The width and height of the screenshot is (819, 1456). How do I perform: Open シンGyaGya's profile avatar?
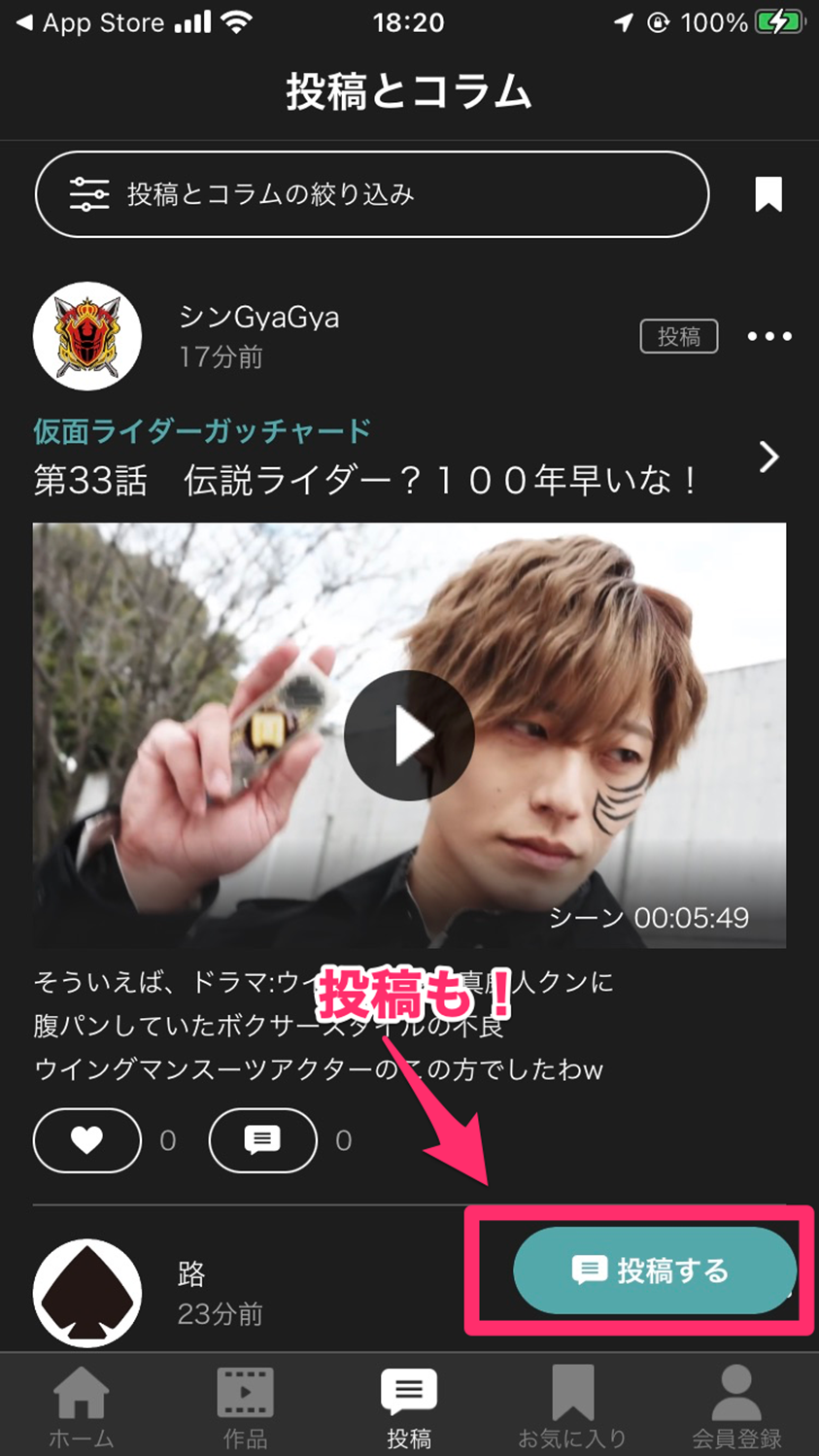point(87,336)
